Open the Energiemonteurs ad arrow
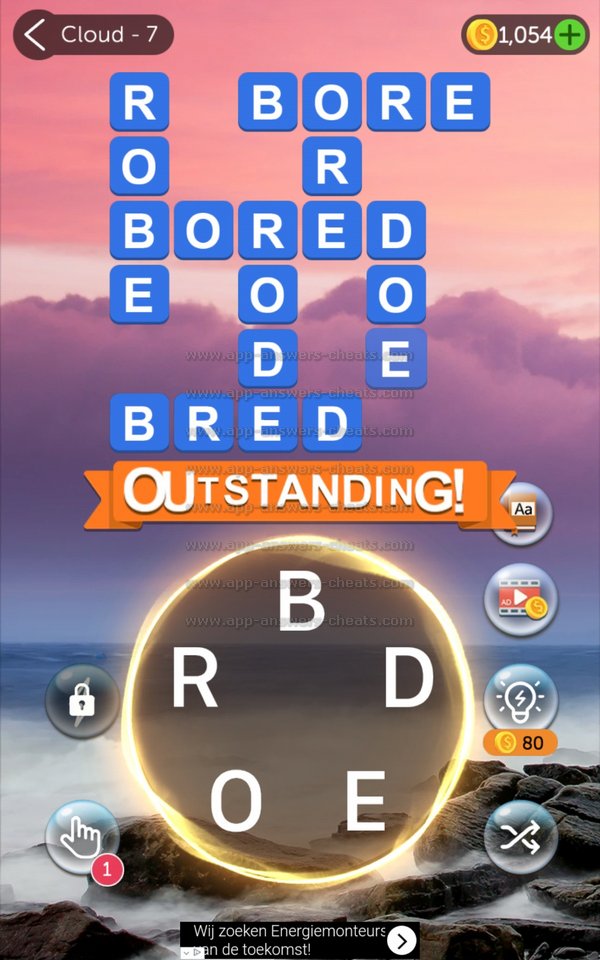The height and width of the screenshot is (960, 600). coord(401,940)
